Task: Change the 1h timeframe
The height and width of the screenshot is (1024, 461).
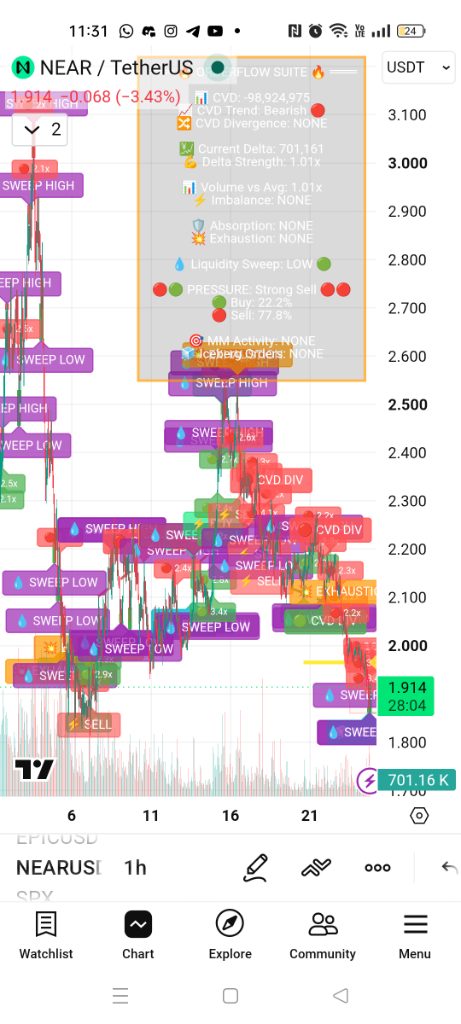Action: (x=135, y=867)
